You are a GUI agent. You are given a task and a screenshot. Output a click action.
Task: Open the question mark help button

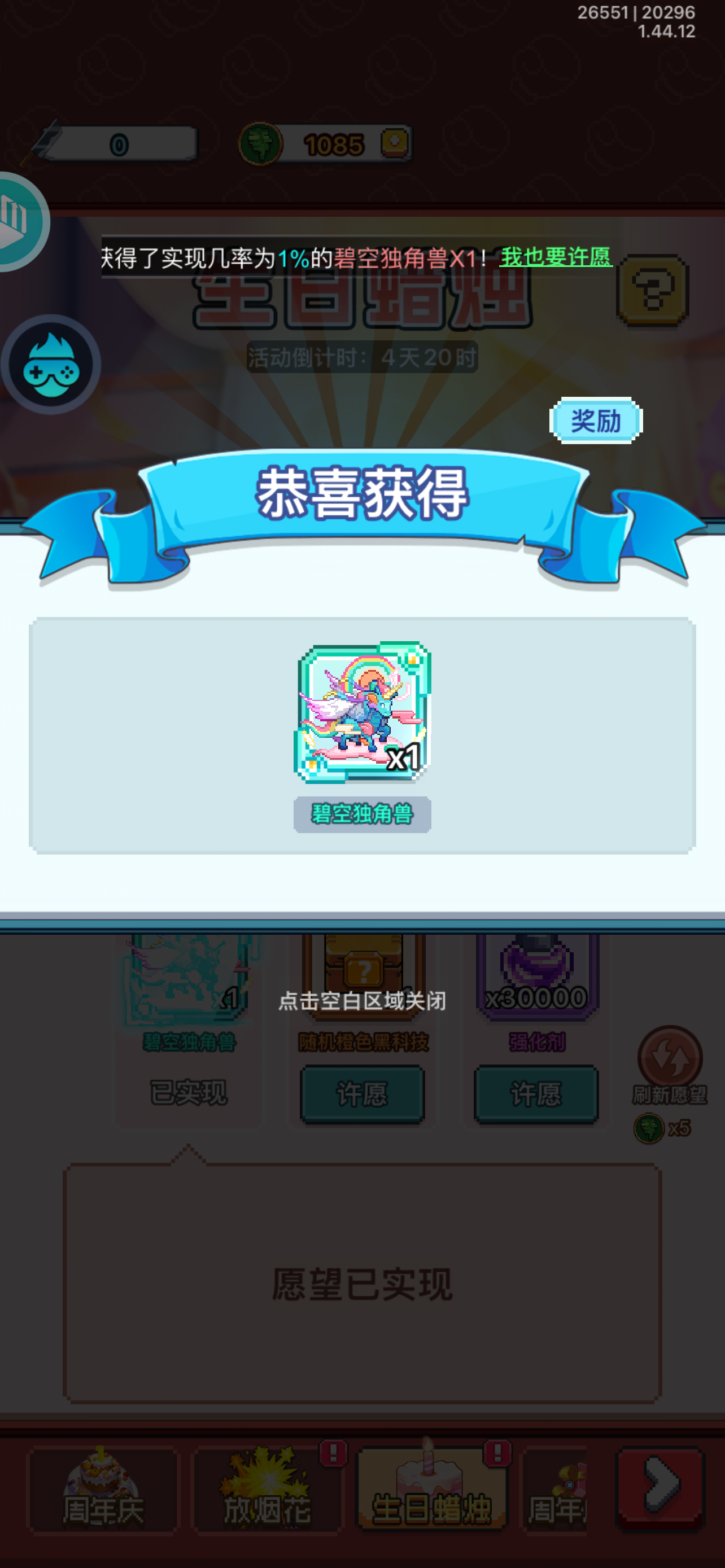click(x=653, y=290)
